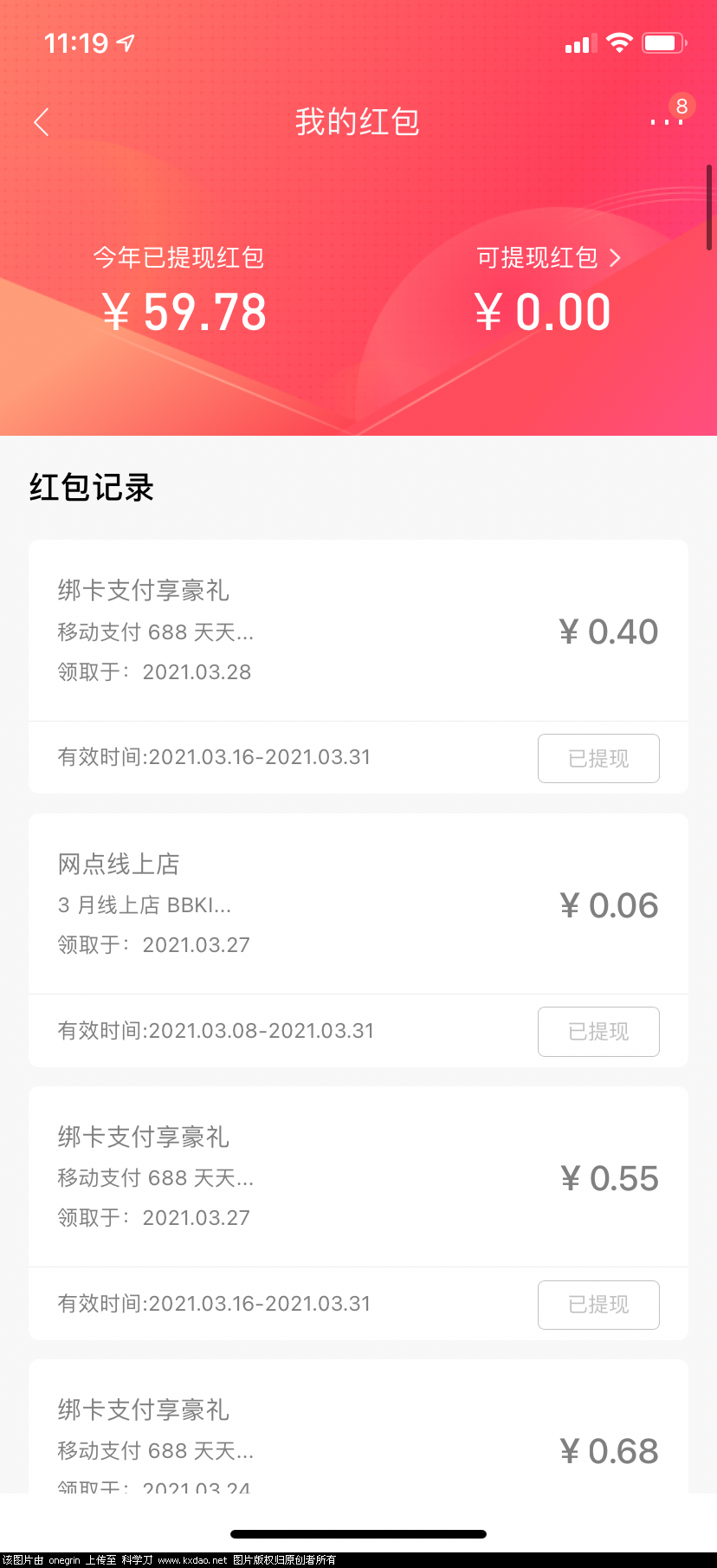Tap the location arrow next to the clock
The image size is (717, 1568).
pos(125,40)
